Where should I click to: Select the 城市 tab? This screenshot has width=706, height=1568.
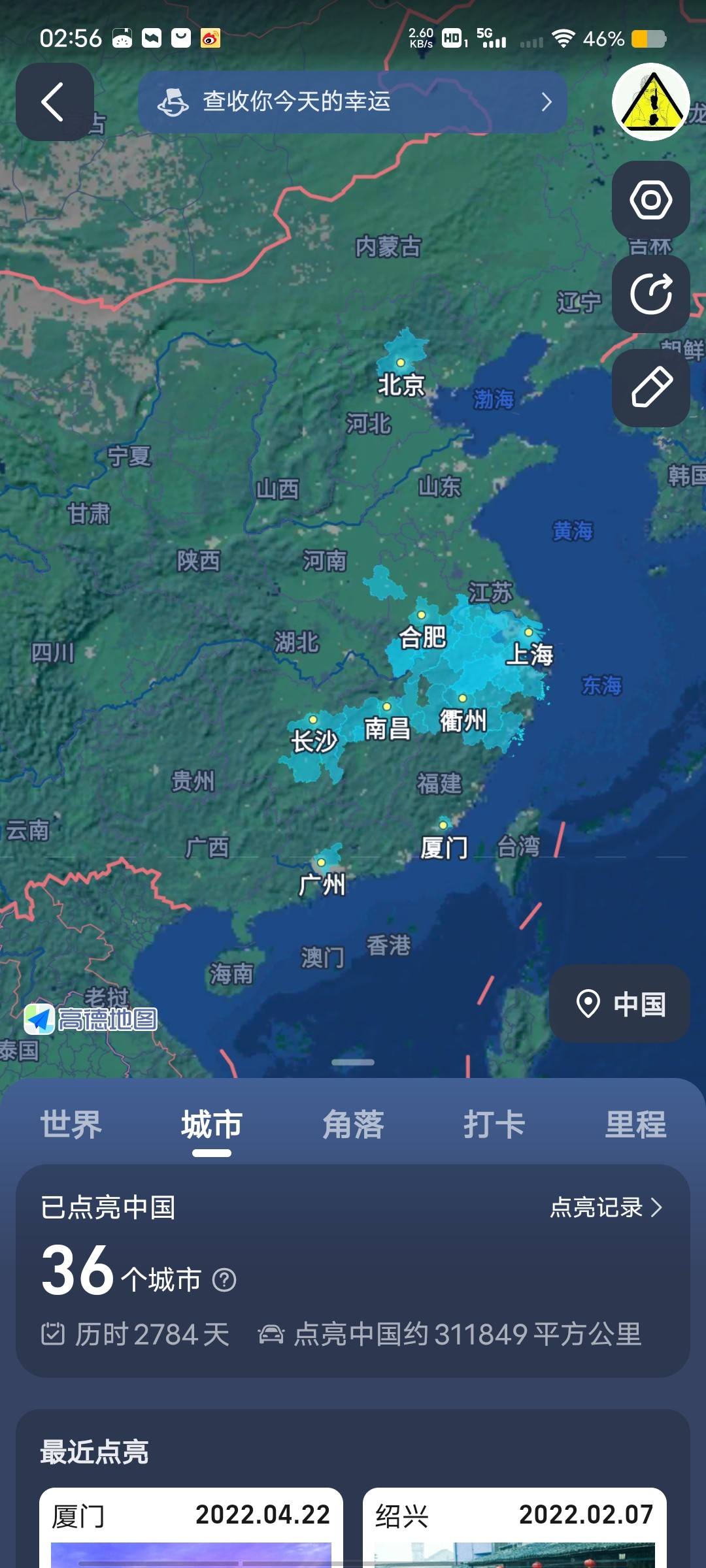[212, 1124]
